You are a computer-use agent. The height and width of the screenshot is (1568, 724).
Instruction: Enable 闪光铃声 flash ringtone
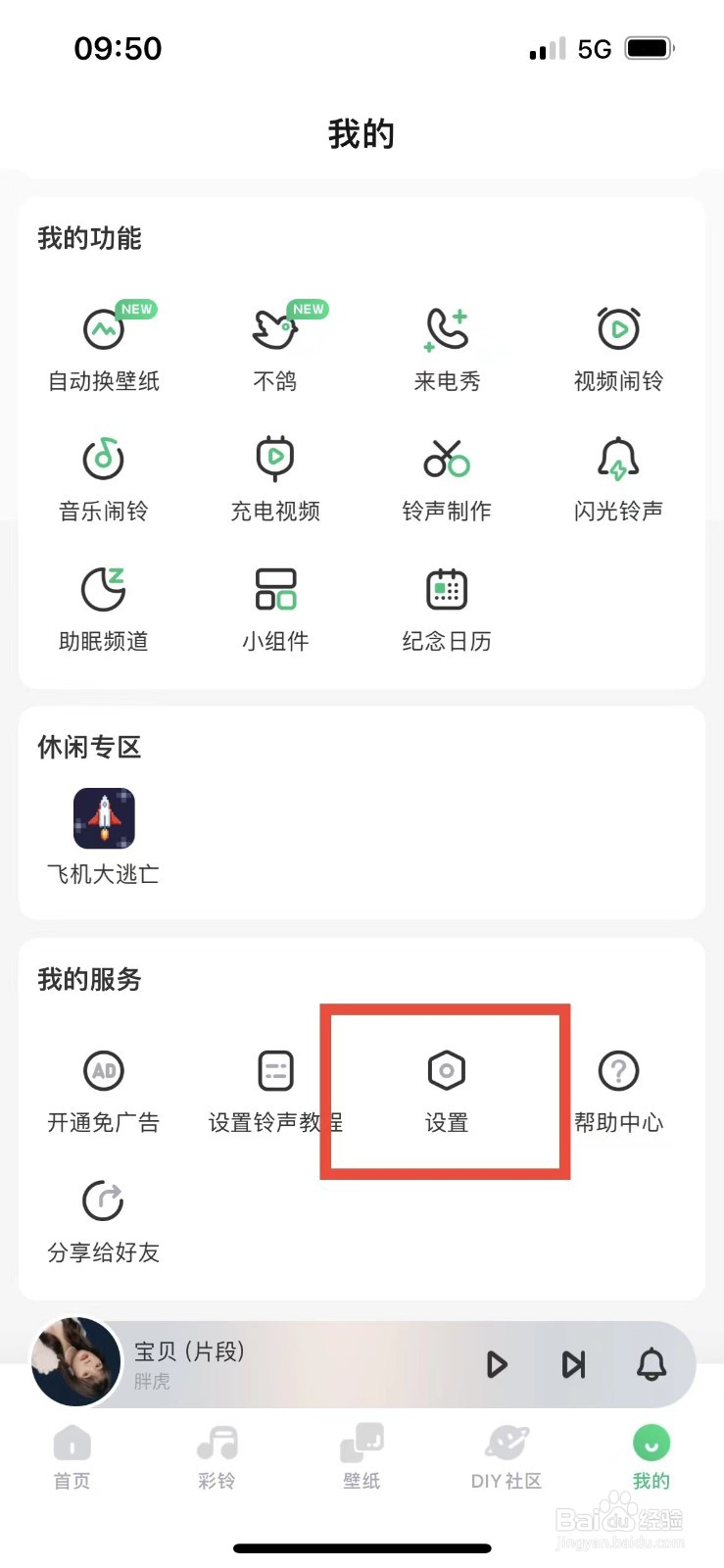[x=617, y=475]
